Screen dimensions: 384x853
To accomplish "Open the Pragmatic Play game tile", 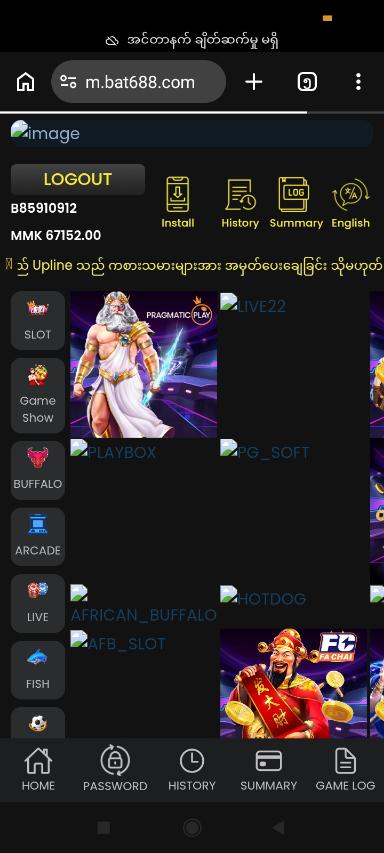I will [144, 364].
